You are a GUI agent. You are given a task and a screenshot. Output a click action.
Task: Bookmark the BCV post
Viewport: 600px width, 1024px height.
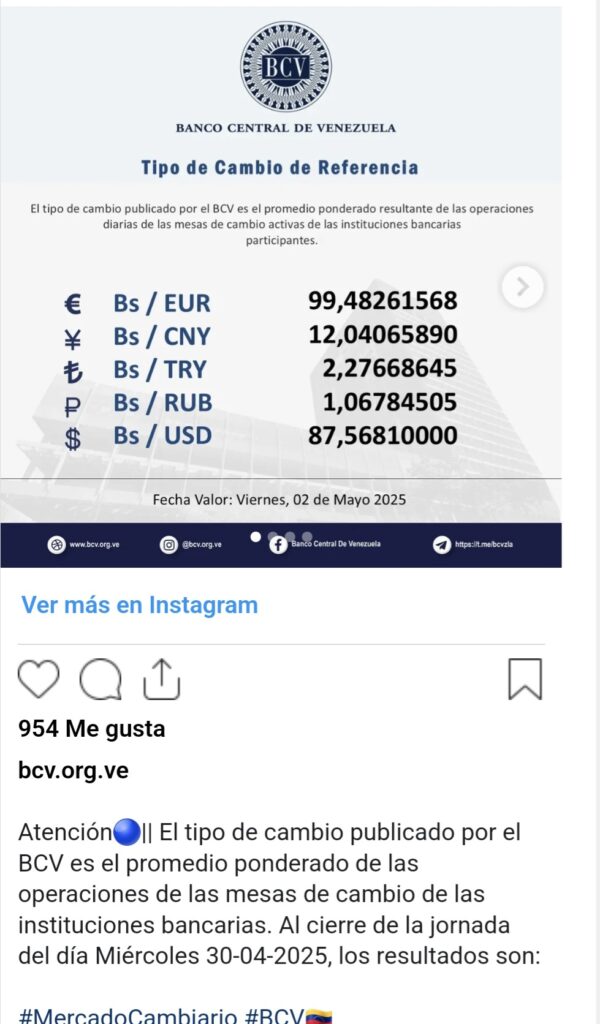click(525, 679)
